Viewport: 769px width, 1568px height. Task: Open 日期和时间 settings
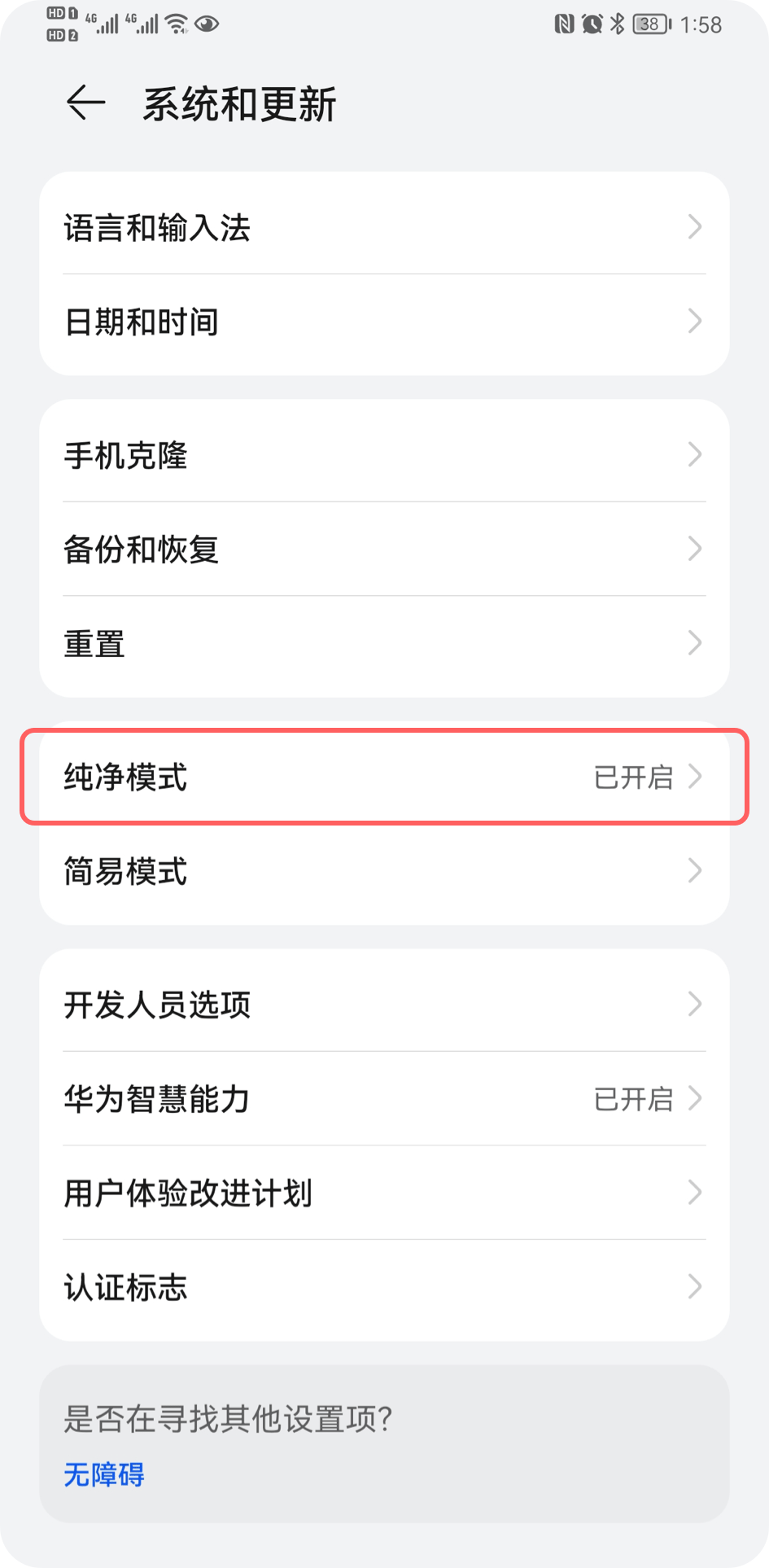coord(384,322)
